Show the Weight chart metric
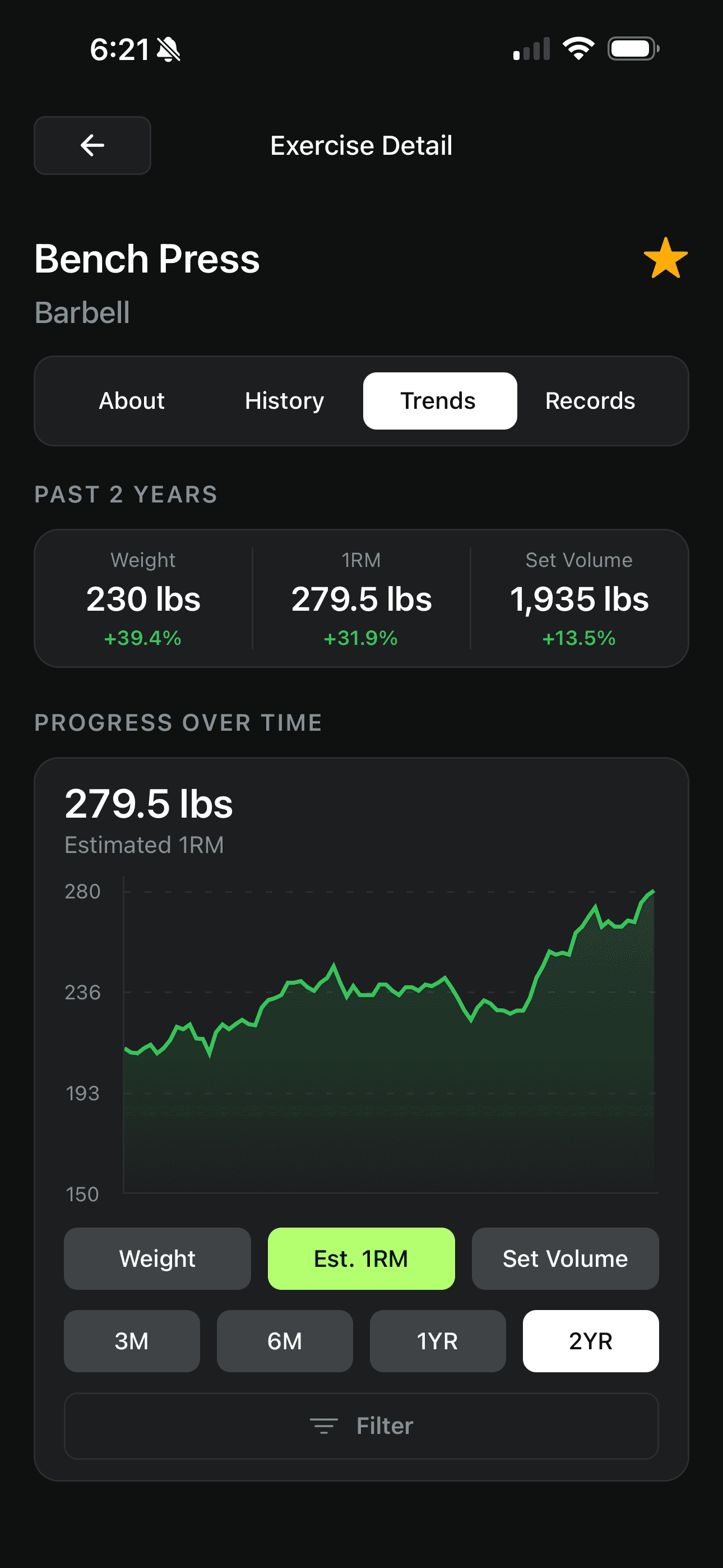The height and width of the screenshot is (1568, 723). point(157,1258)
